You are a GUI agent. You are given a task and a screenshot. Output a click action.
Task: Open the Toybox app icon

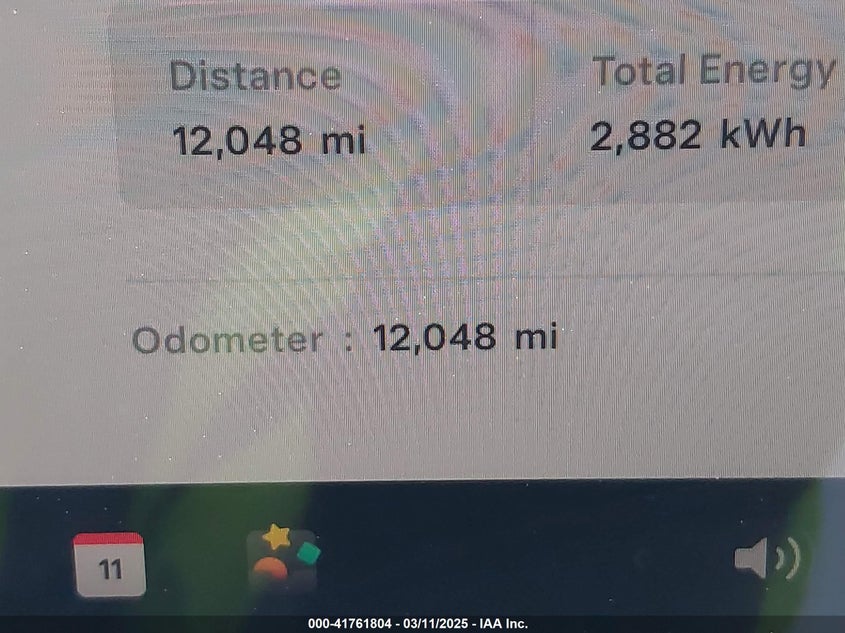284,559
